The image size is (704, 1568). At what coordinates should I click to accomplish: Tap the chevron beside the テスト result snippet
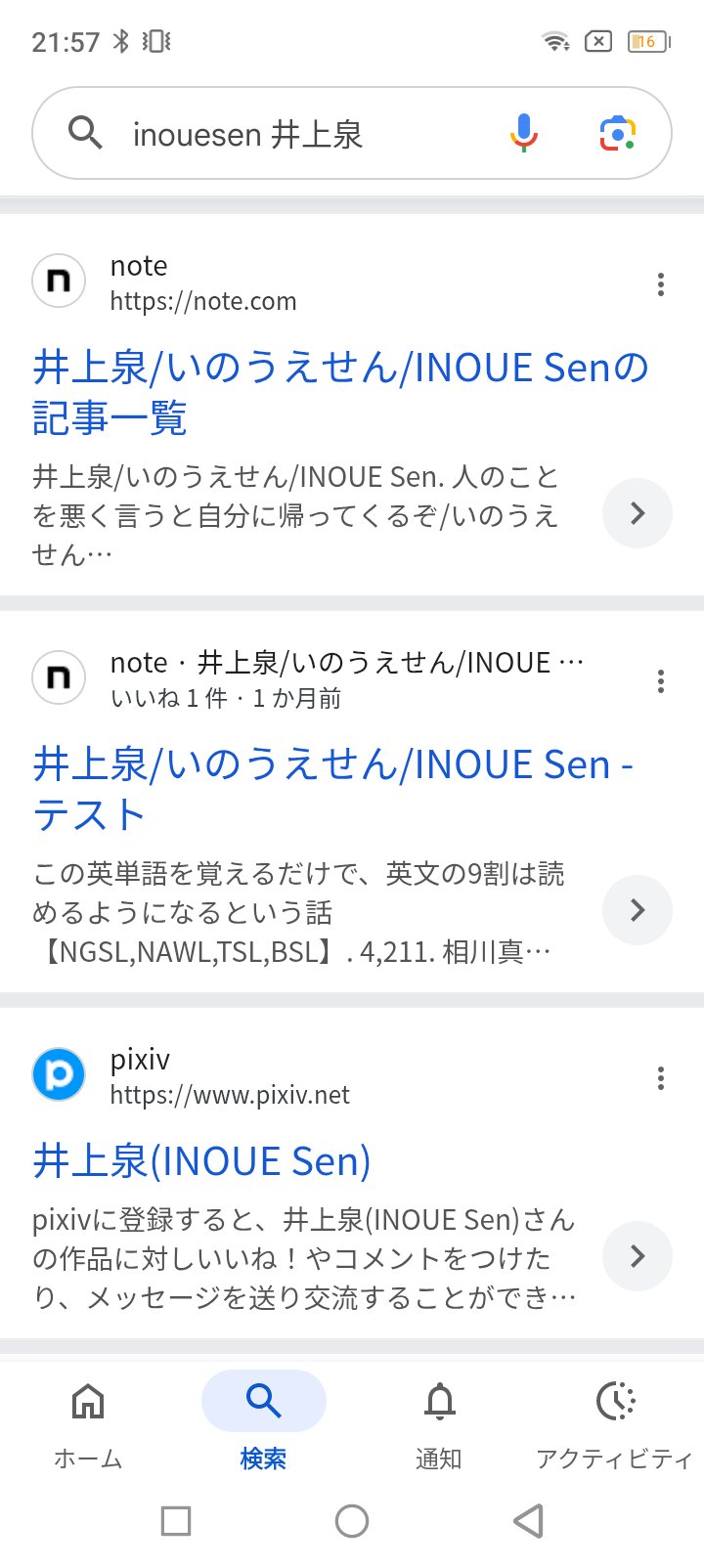pos(638,910)
